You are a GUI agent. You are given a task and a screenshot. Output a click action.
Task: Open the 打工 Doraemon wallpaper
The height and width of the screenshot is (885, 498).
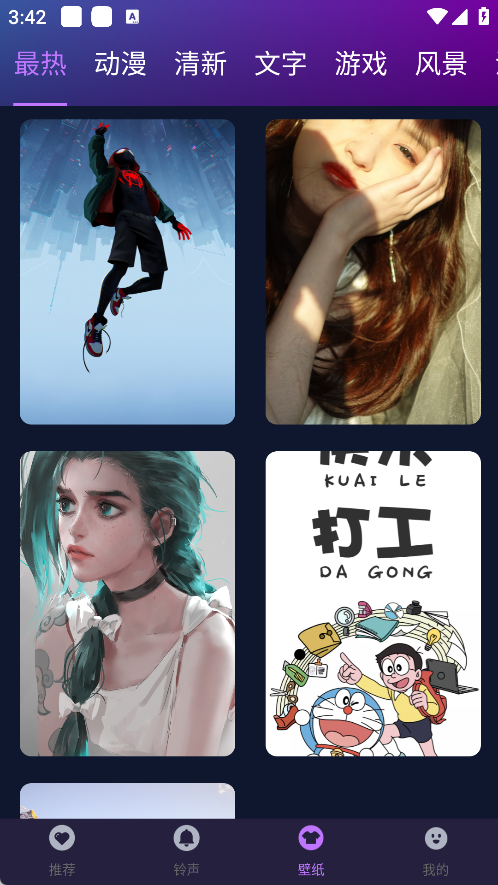(x=373, y=603)
